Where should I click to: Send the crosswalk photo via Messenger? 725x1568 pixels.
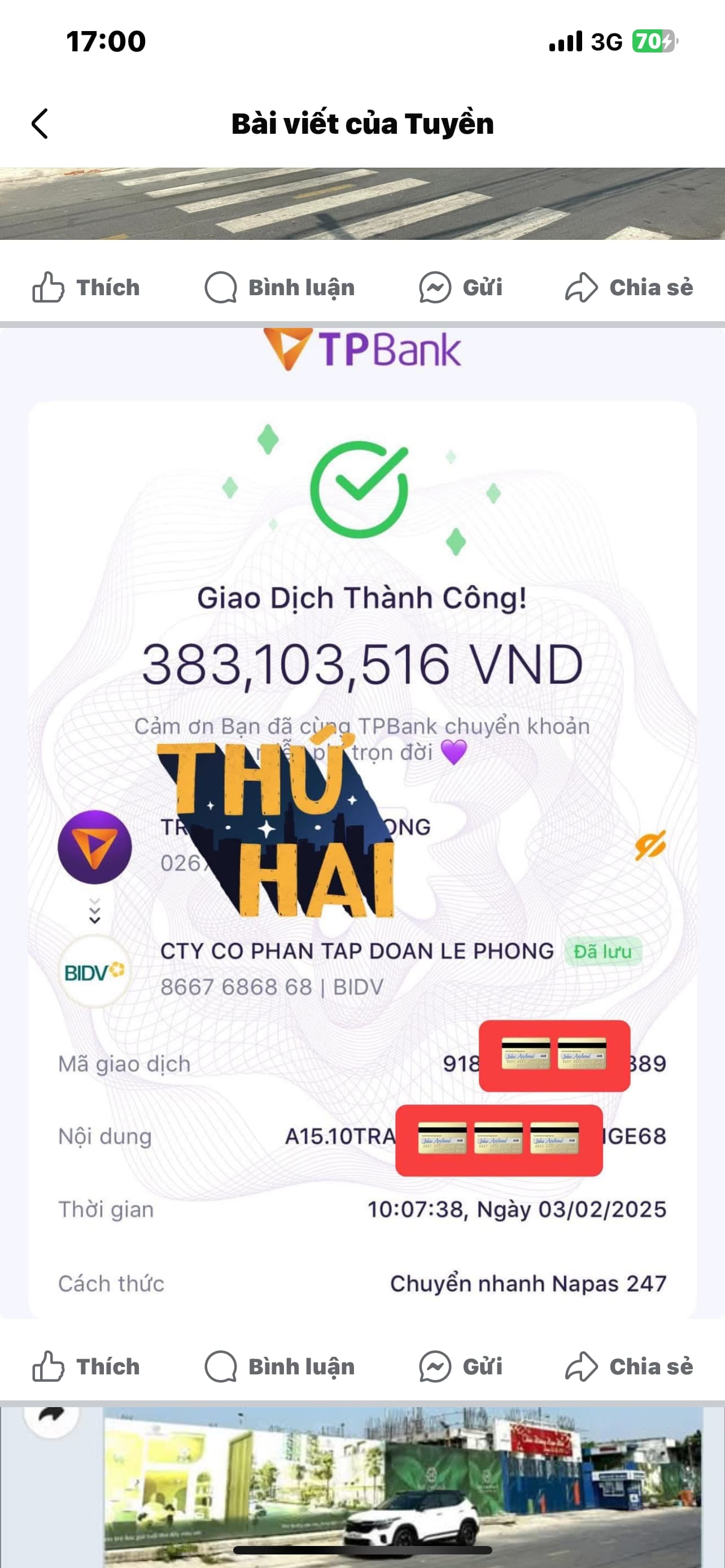coord(460,287)
